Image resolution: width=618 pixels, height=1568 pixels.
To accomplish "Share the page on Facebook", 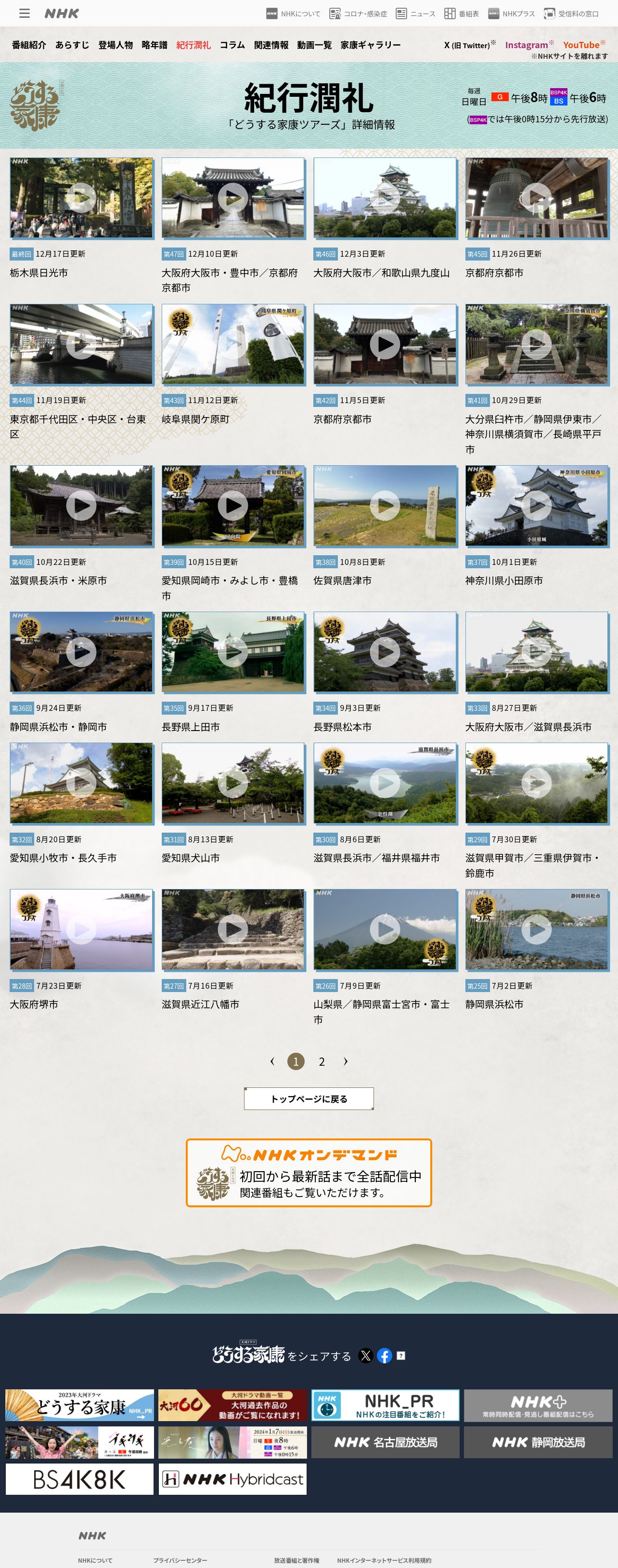I will point(384,1356).
